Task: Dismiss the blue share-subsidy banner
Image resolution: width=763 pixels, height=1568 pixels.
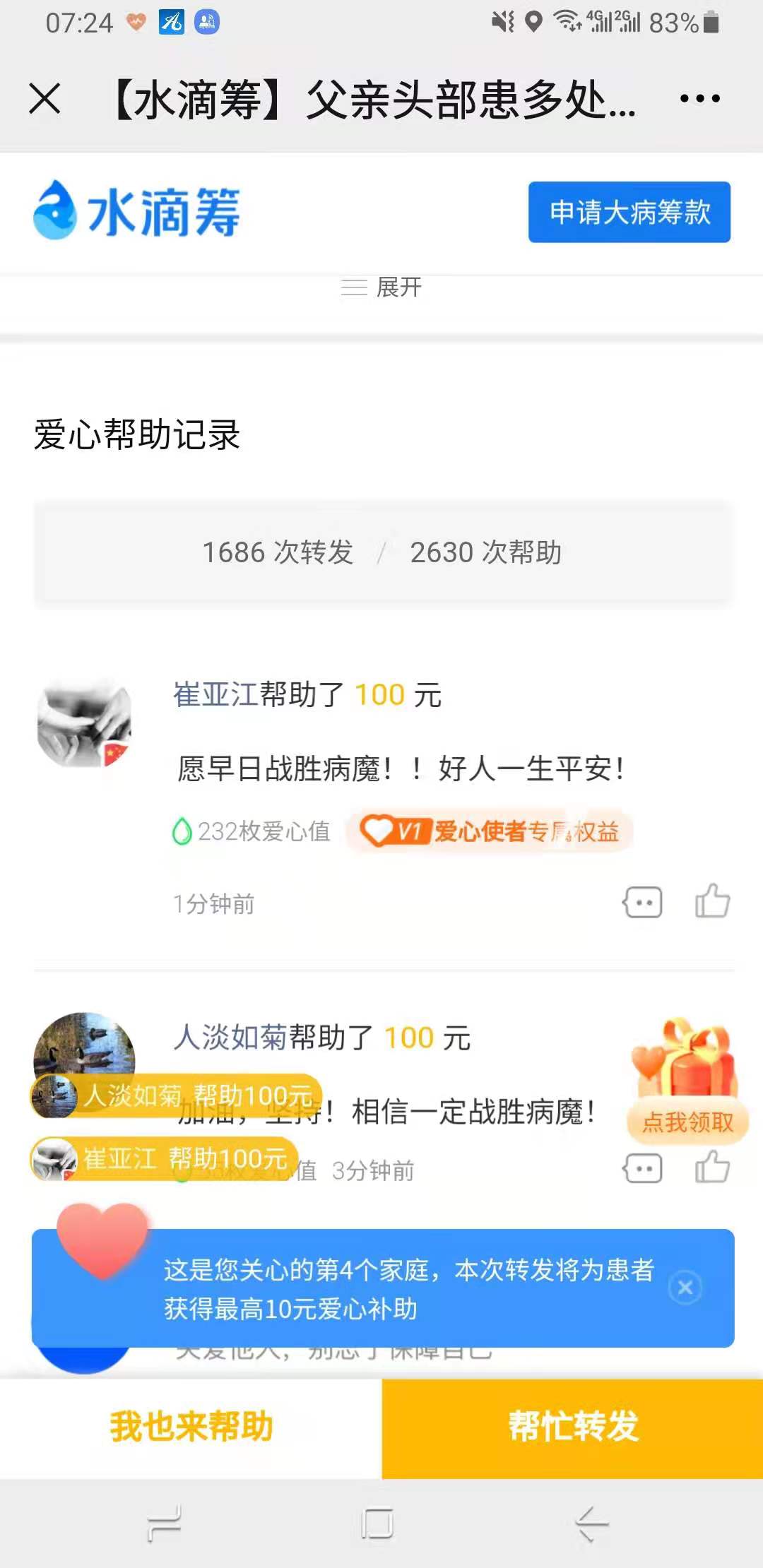Action: pos(685,1288)
